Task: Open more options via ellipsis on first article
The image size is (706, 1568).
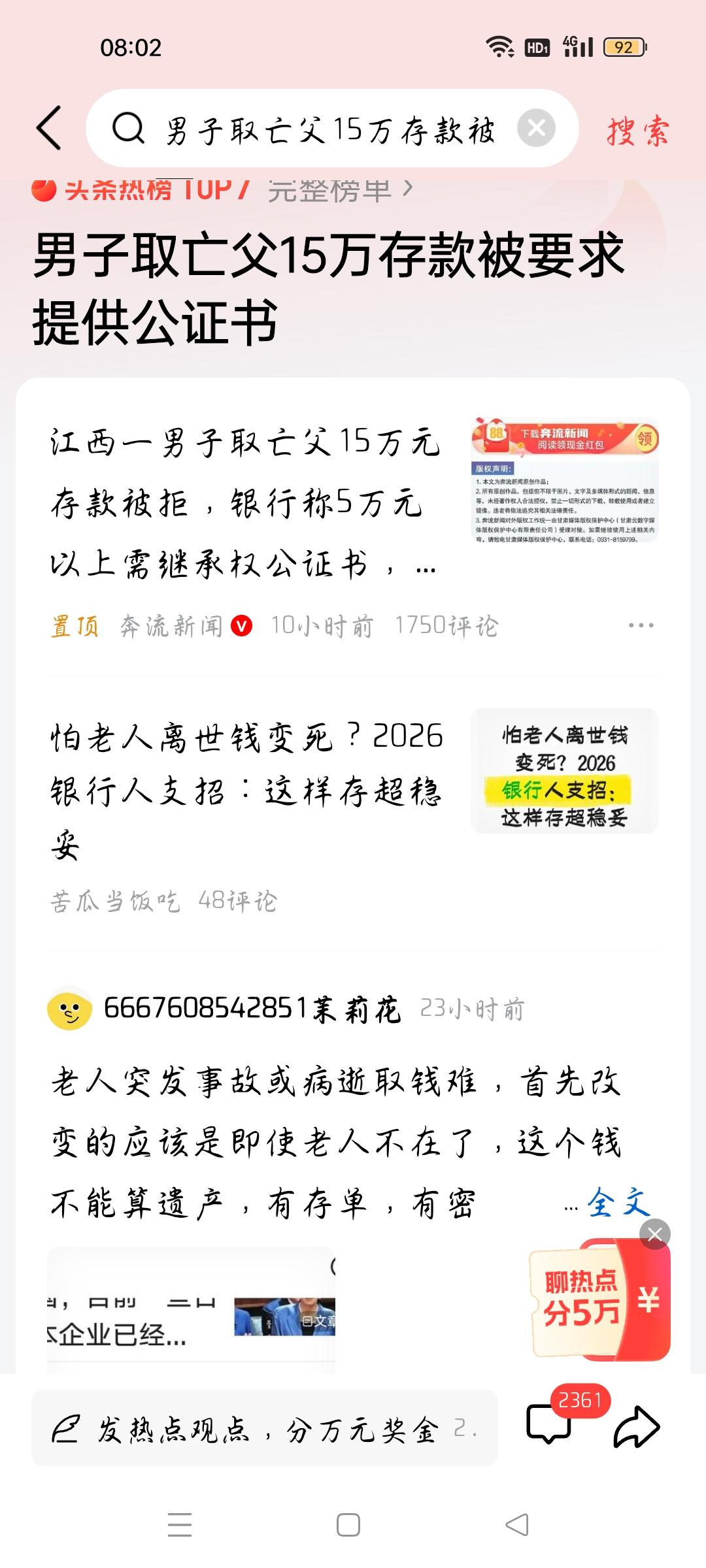Action: [642, 626]
